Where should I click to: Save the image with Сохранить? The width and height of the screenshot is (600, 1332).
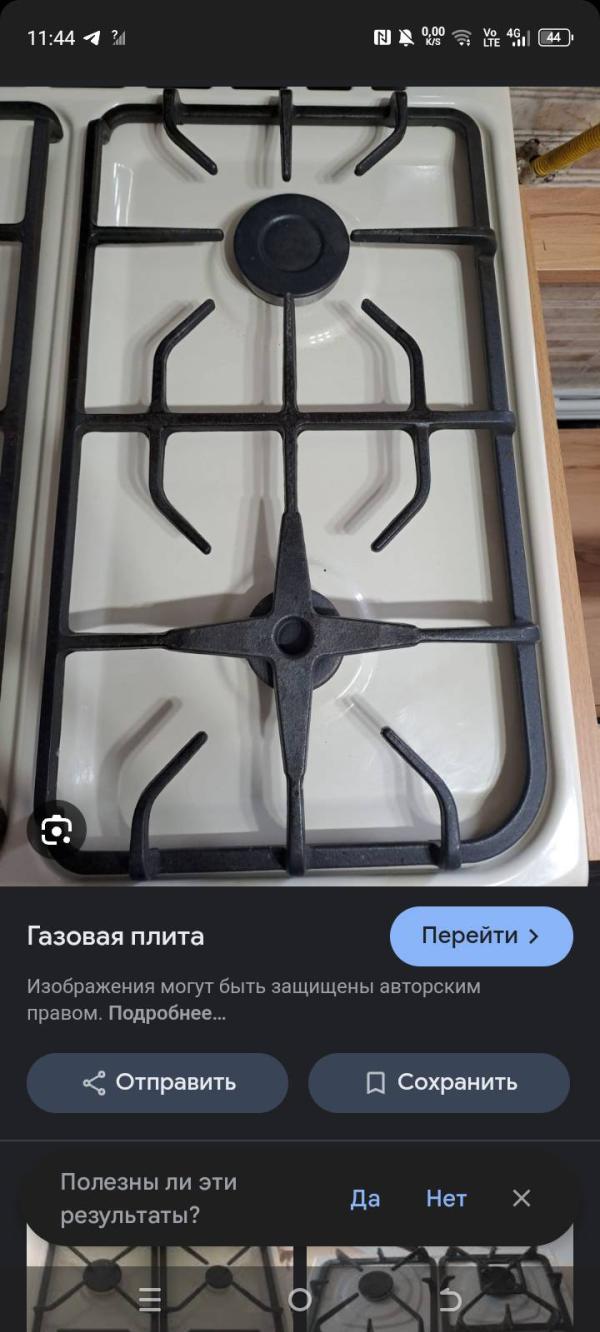pyautogui.click(x=439, y=1082)
